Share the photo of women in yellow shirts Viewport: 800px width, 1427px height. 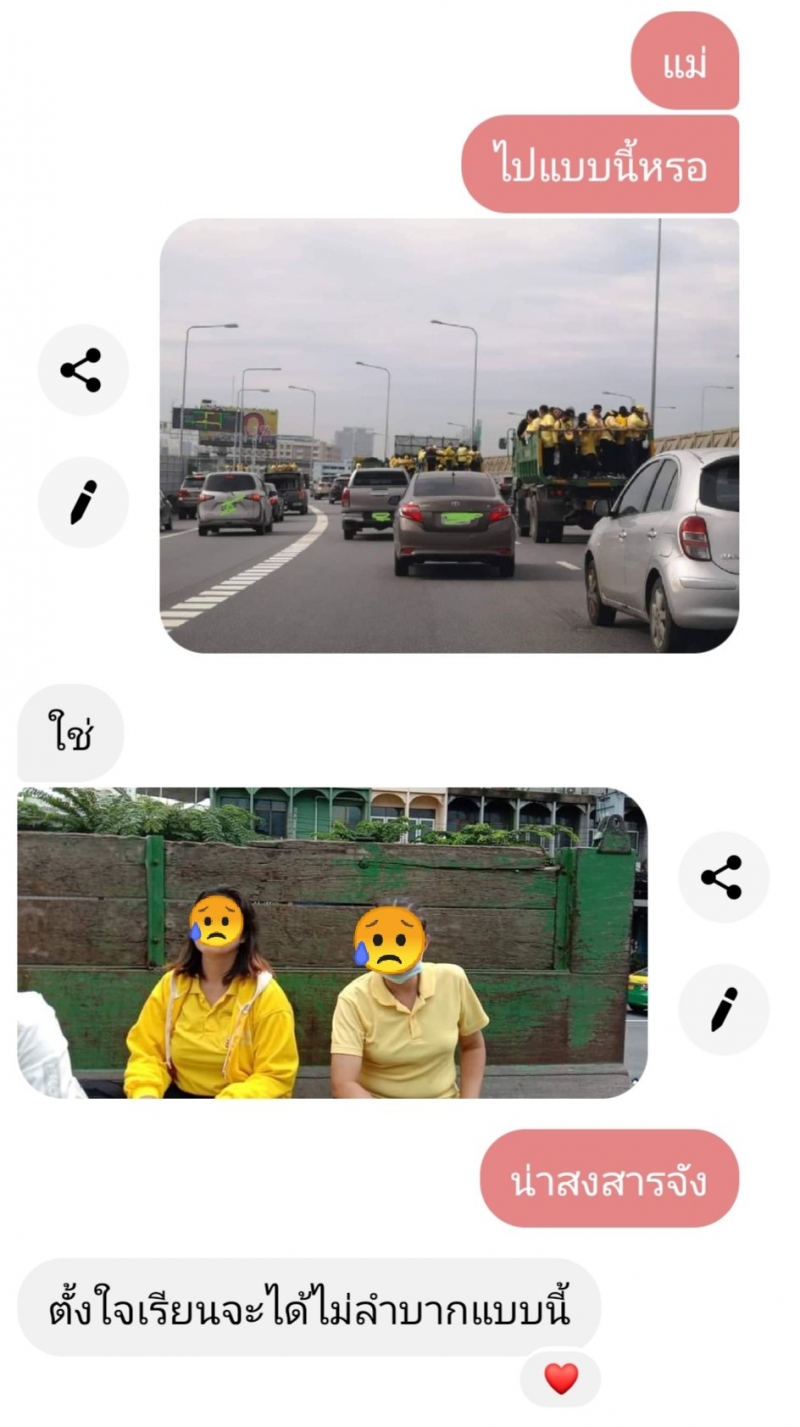click(723, 877)
